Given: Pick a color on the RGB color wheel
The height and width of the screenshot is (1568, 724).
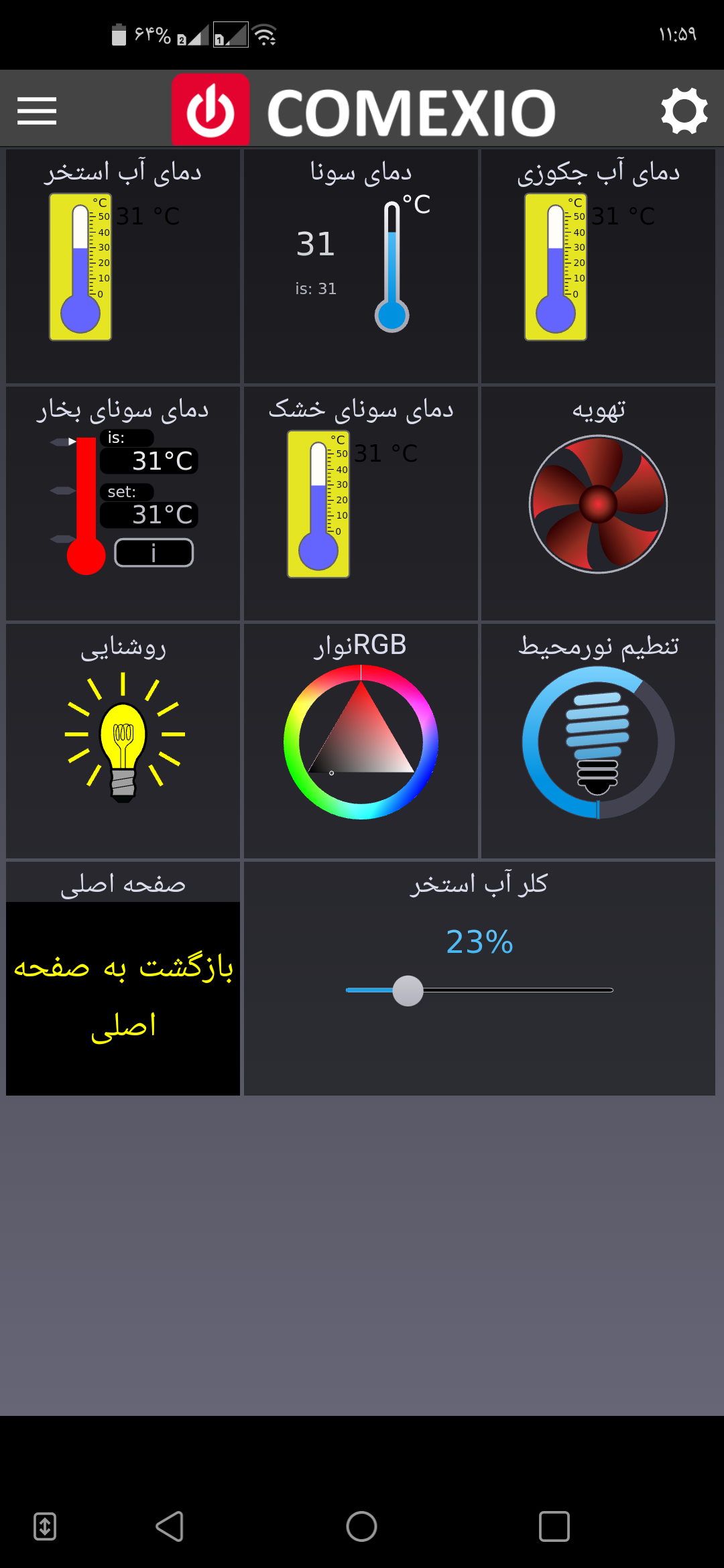Looking at the screenshot, I should (x=361, y=742).
